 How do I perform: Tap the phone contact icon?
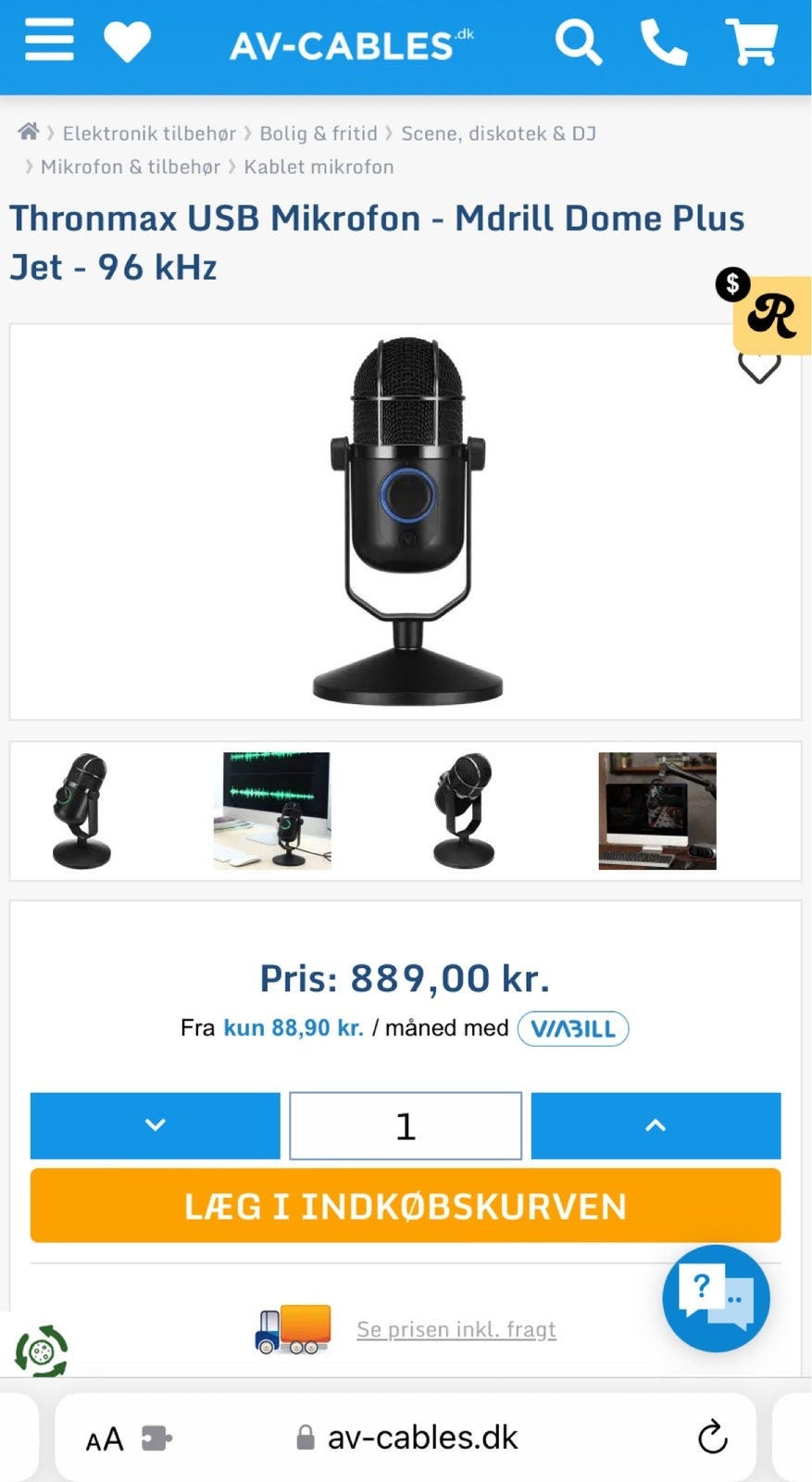coord(664,43)
